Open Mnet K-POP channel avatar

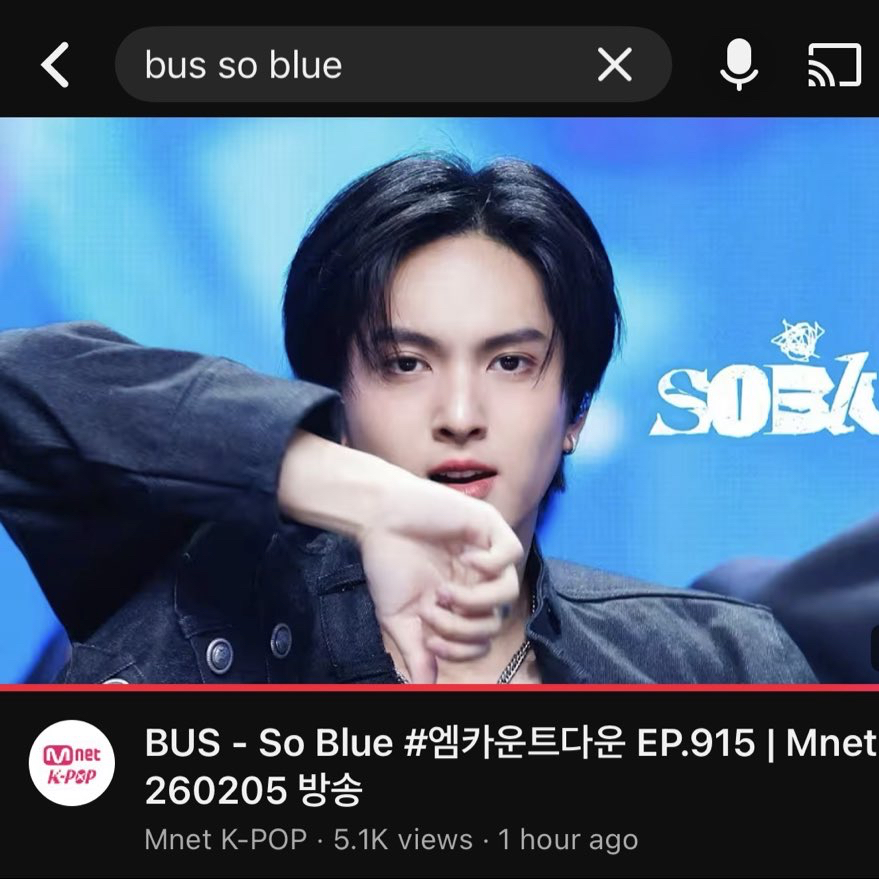(71, 763)
